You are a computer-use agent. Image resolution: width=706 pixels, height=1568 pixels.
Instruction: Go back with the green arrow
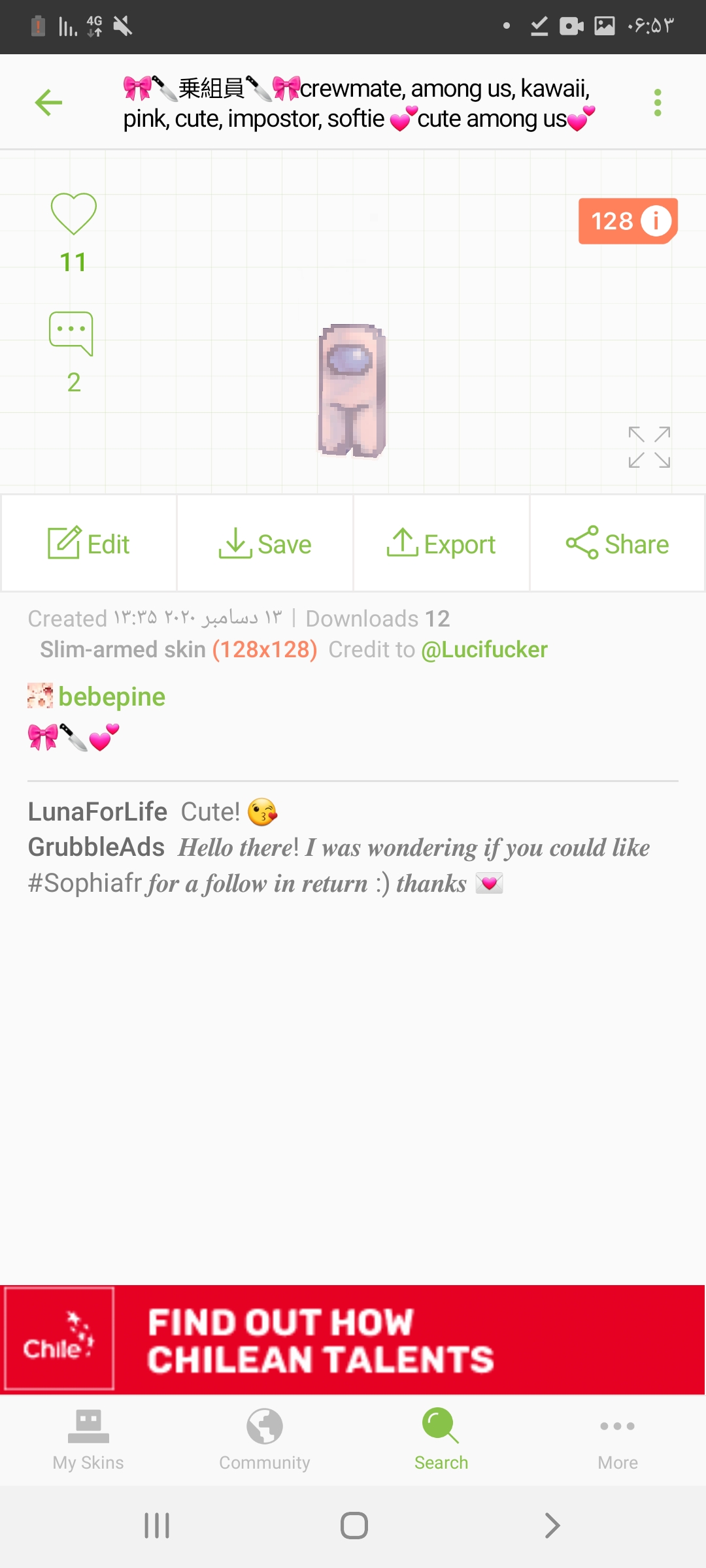click(x=48, y=103)
